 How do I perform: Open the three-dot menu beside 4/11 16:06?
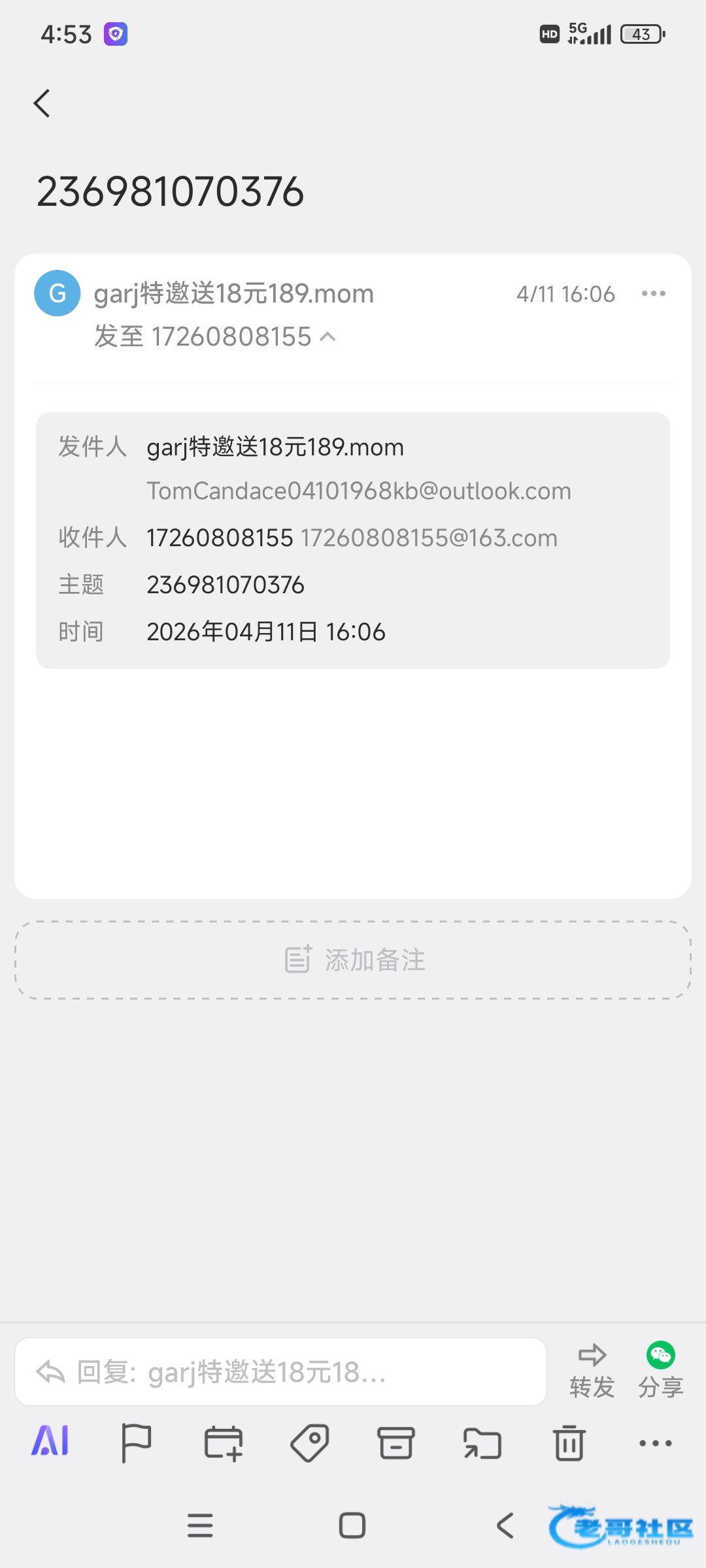(x=653, y=294)
